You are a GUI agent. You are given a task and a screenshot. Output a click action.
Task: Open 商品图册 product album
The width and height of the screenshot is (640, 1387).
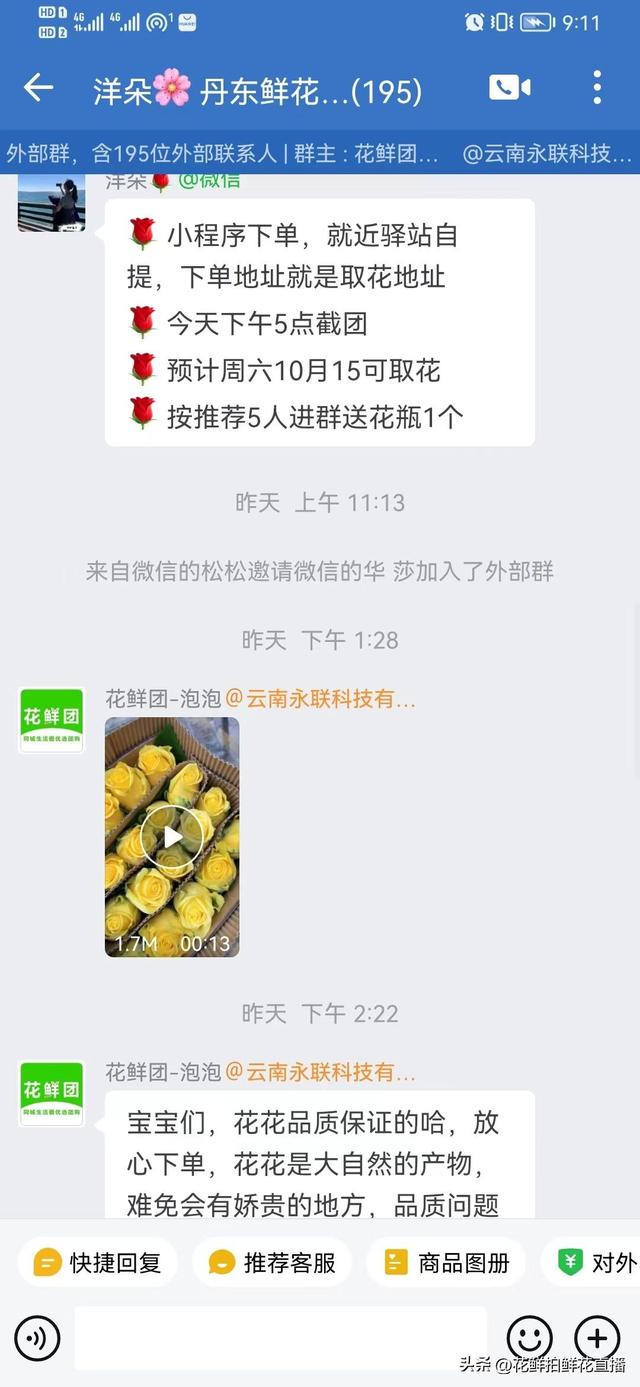446,1262
